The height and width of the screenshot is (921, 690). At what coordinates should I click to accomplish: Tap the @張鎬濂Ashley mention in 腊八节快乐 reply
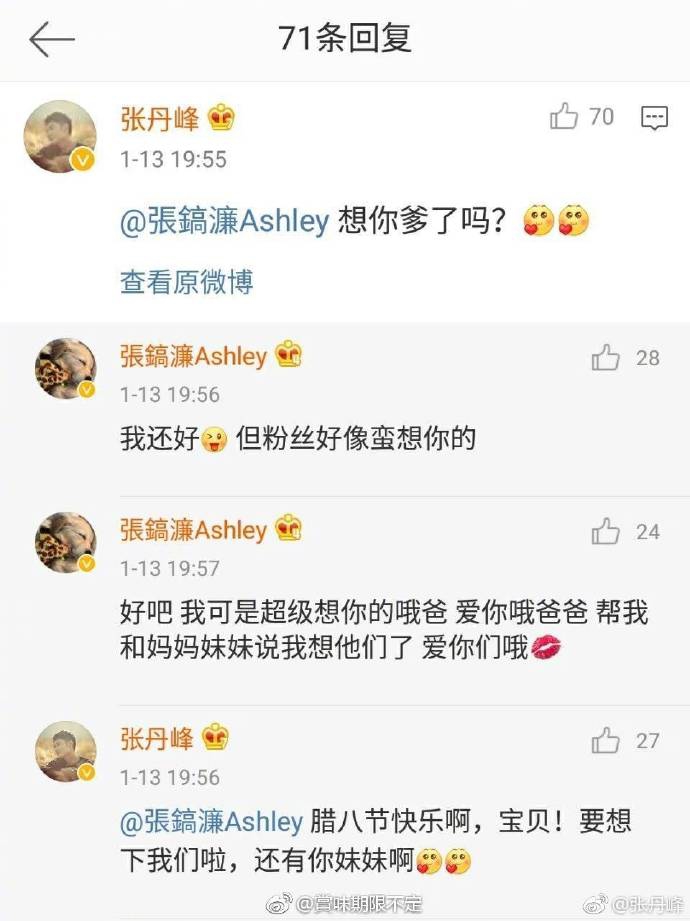pyautogui.click(x=212, y=822)
